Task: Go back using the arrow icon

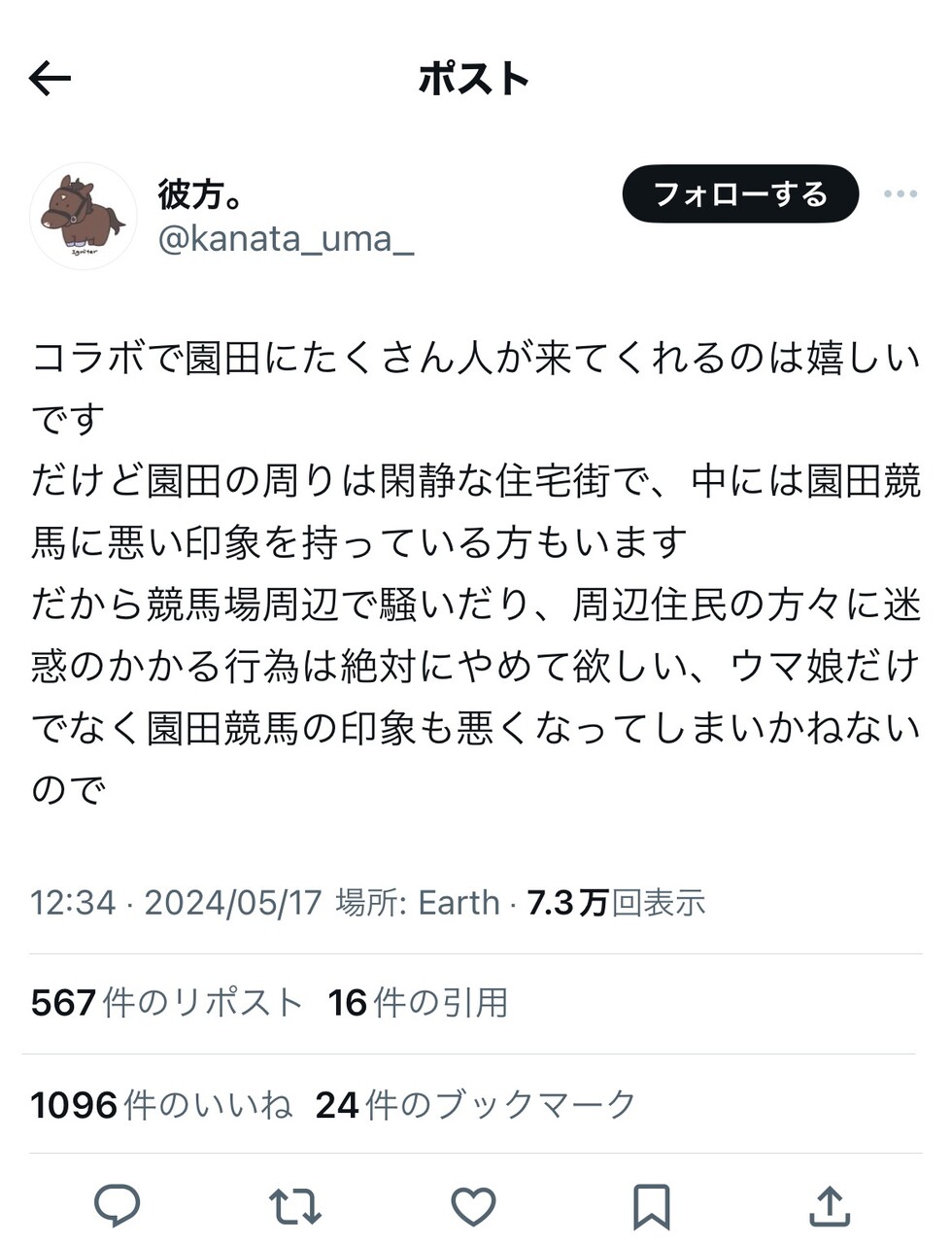Action: click(x=50, y=79)
